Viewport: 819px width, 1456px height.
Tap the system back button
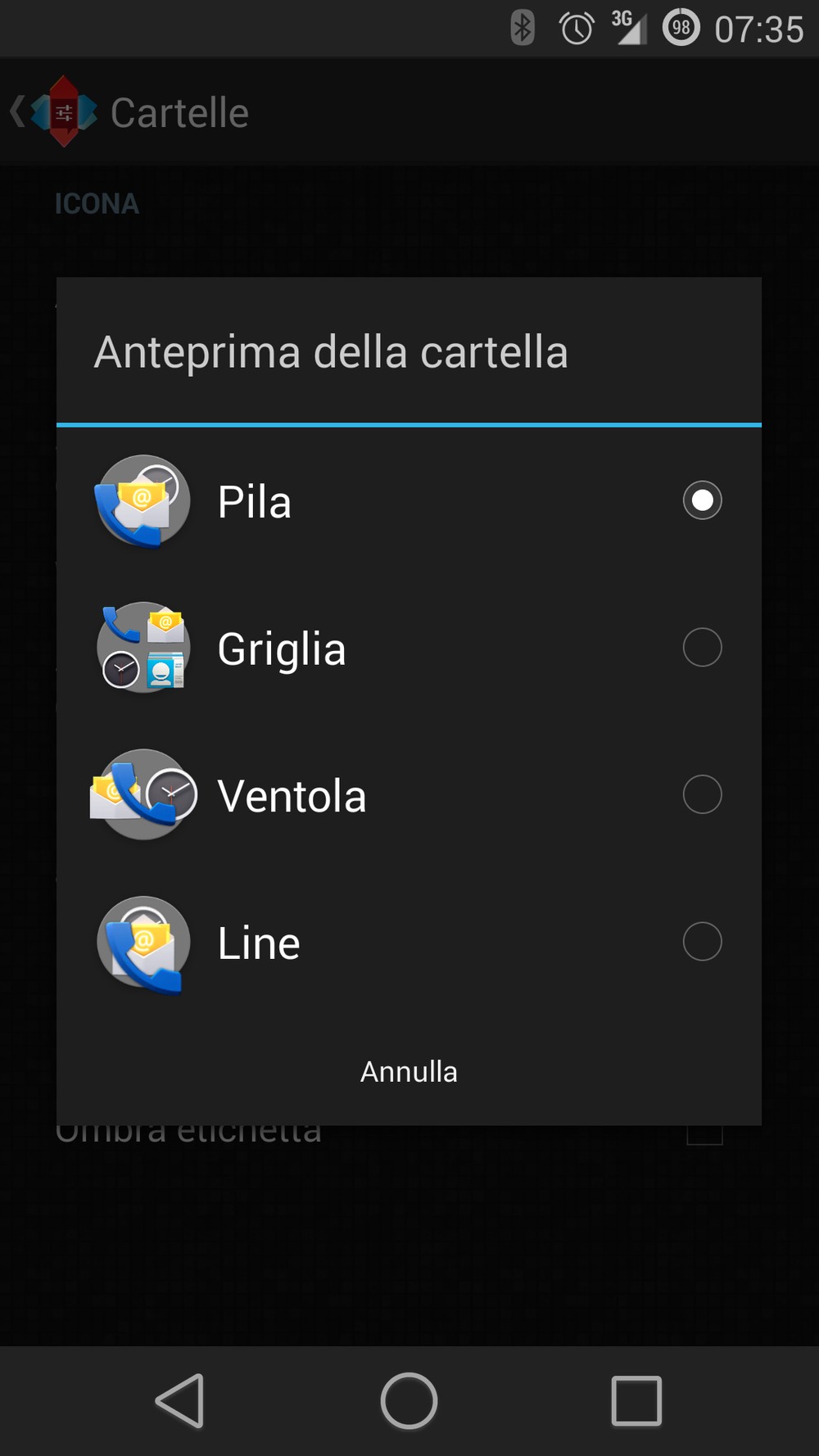[180, 1401]
